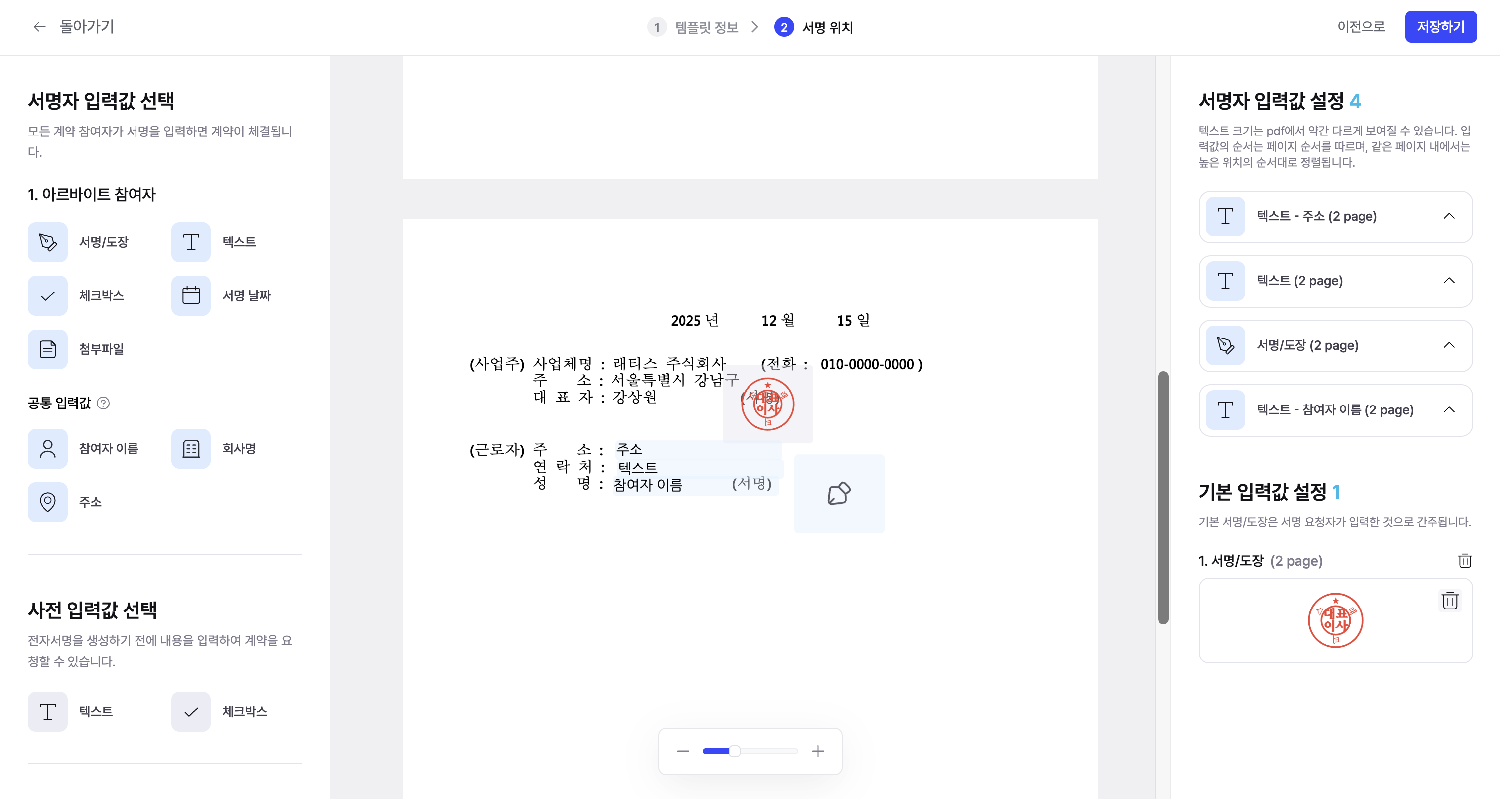Collapse 텍스트 - 참여자 이름 (2 page) item
The height and width of the screenshot is (812, 1500).
[1449, 410]
